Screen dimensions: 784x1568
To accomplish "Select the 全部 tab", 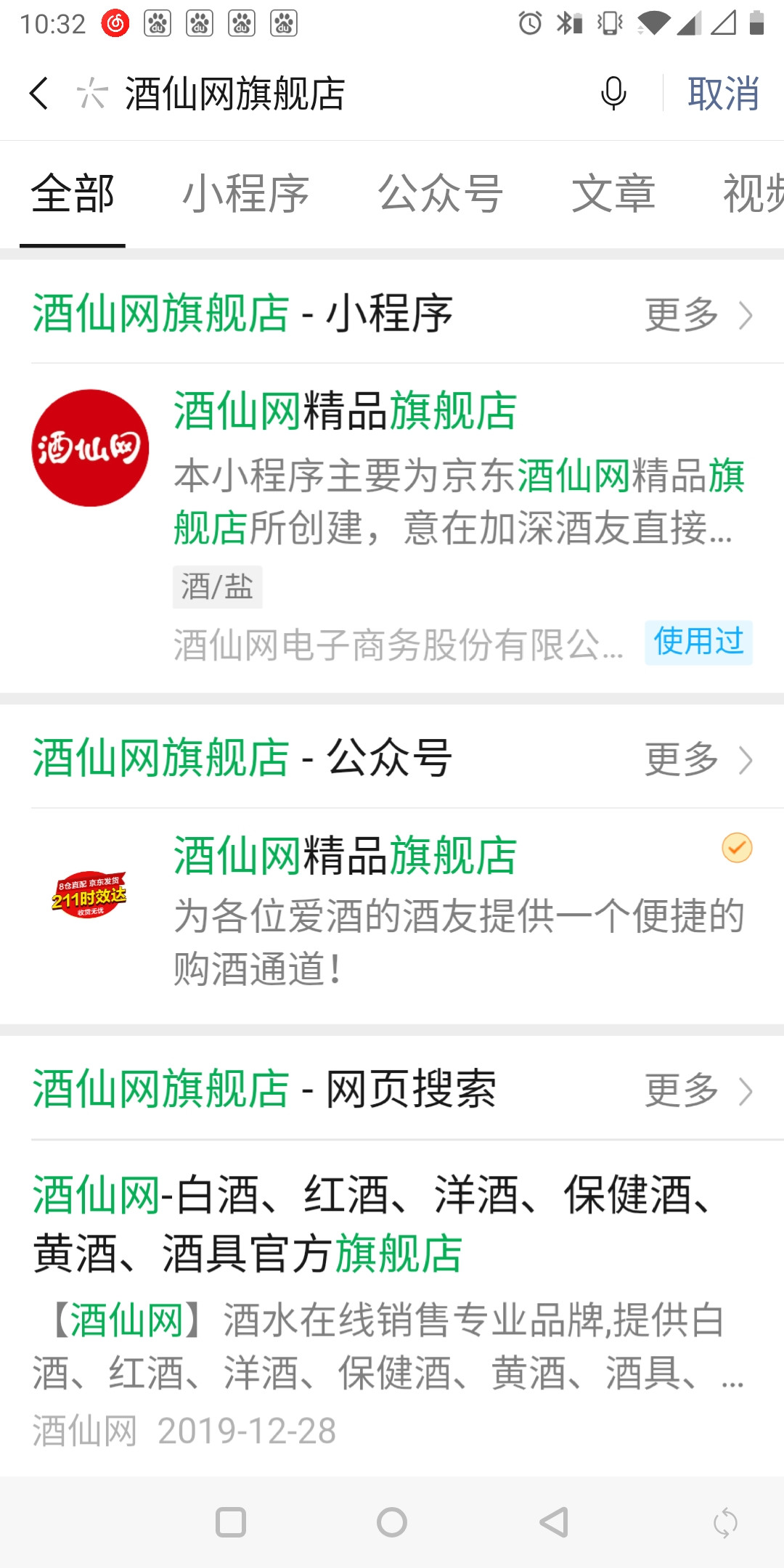I will point(73,195).
